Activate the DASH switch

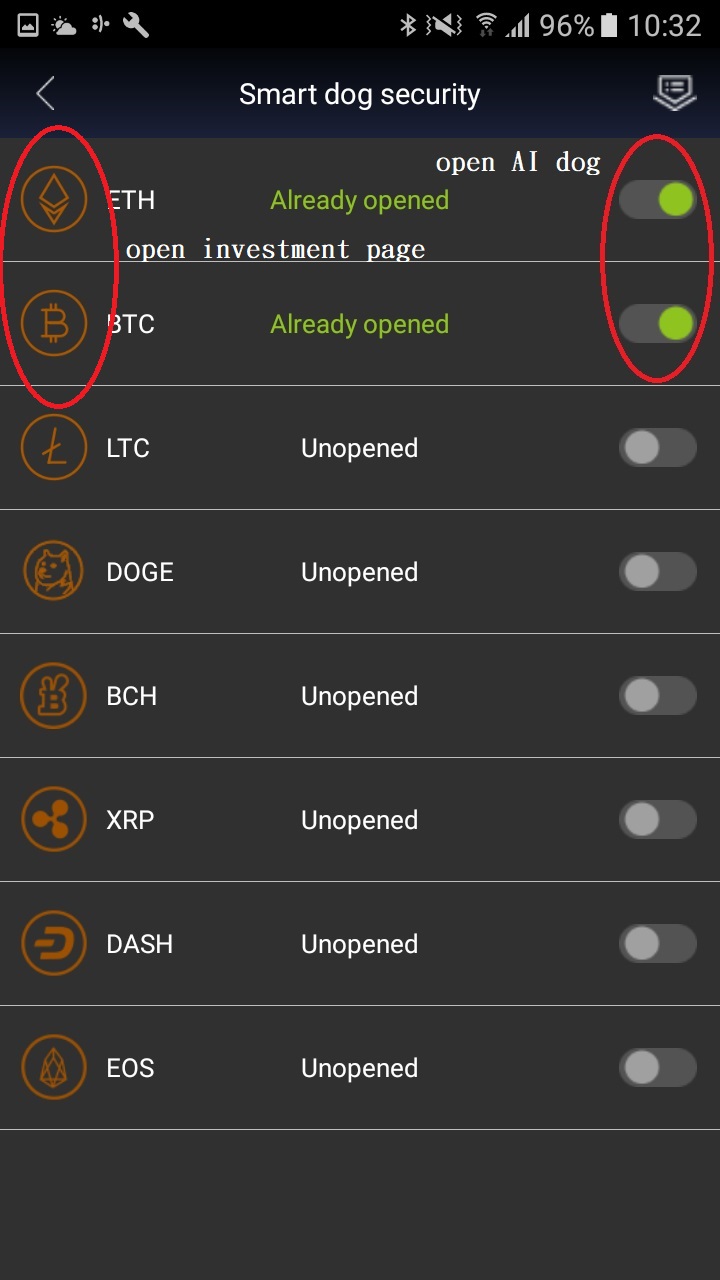[657, 944]
